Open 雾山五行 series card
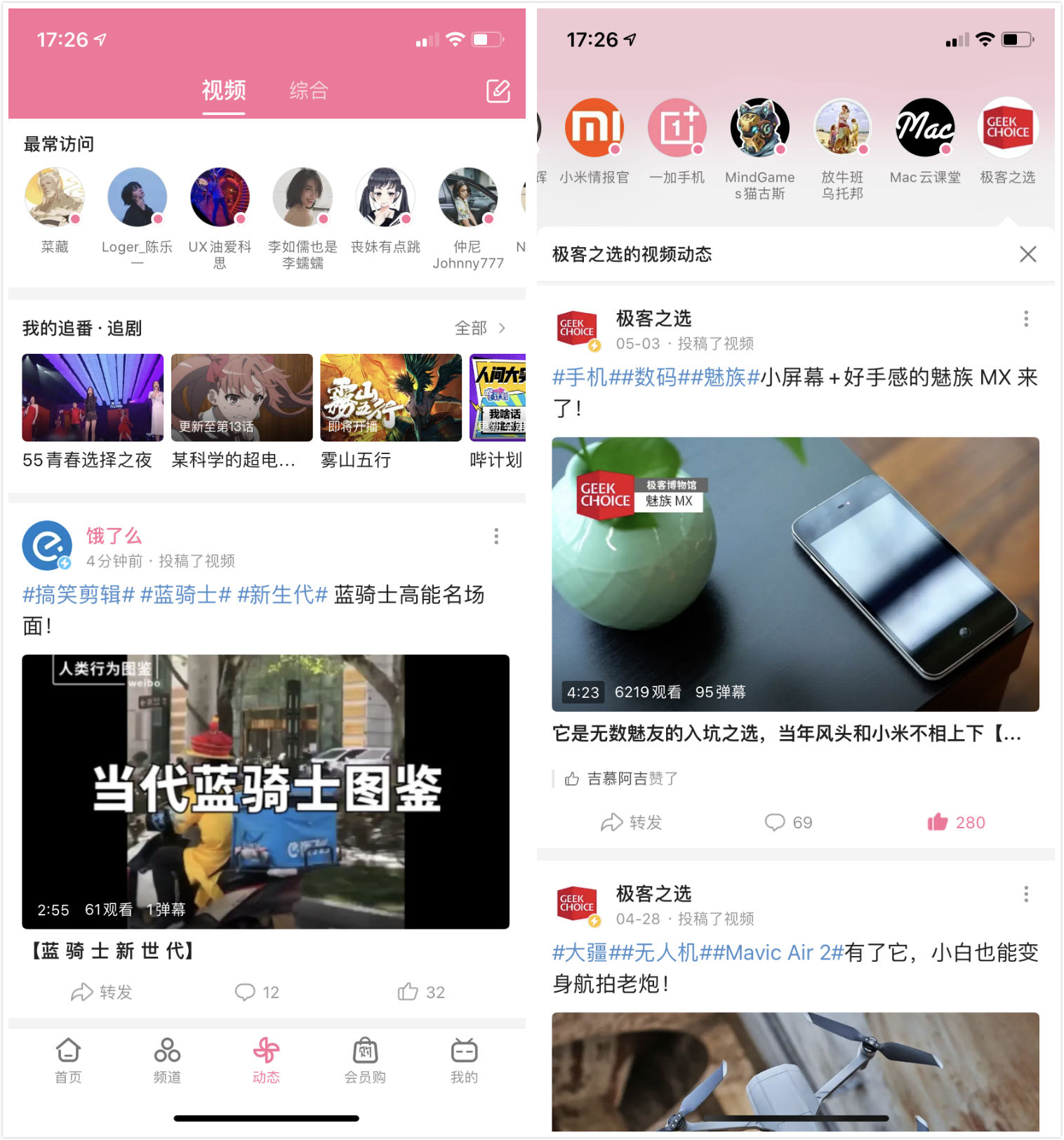Image resolution: width=1064 pixels, height=1140 pixels. [390, 398]
